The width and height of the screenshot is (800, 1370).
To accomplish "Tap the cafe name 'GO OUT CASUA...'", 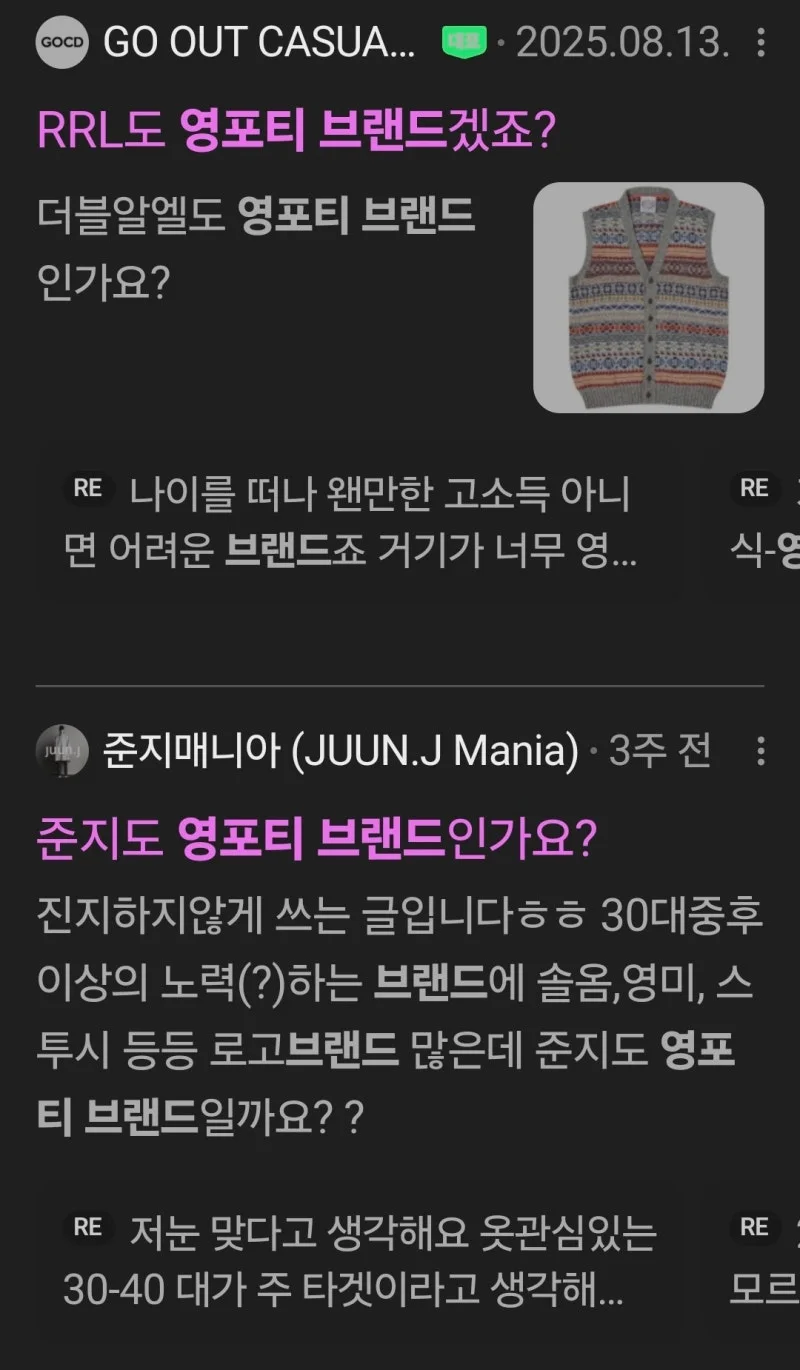I will click(x=260, y=42).
